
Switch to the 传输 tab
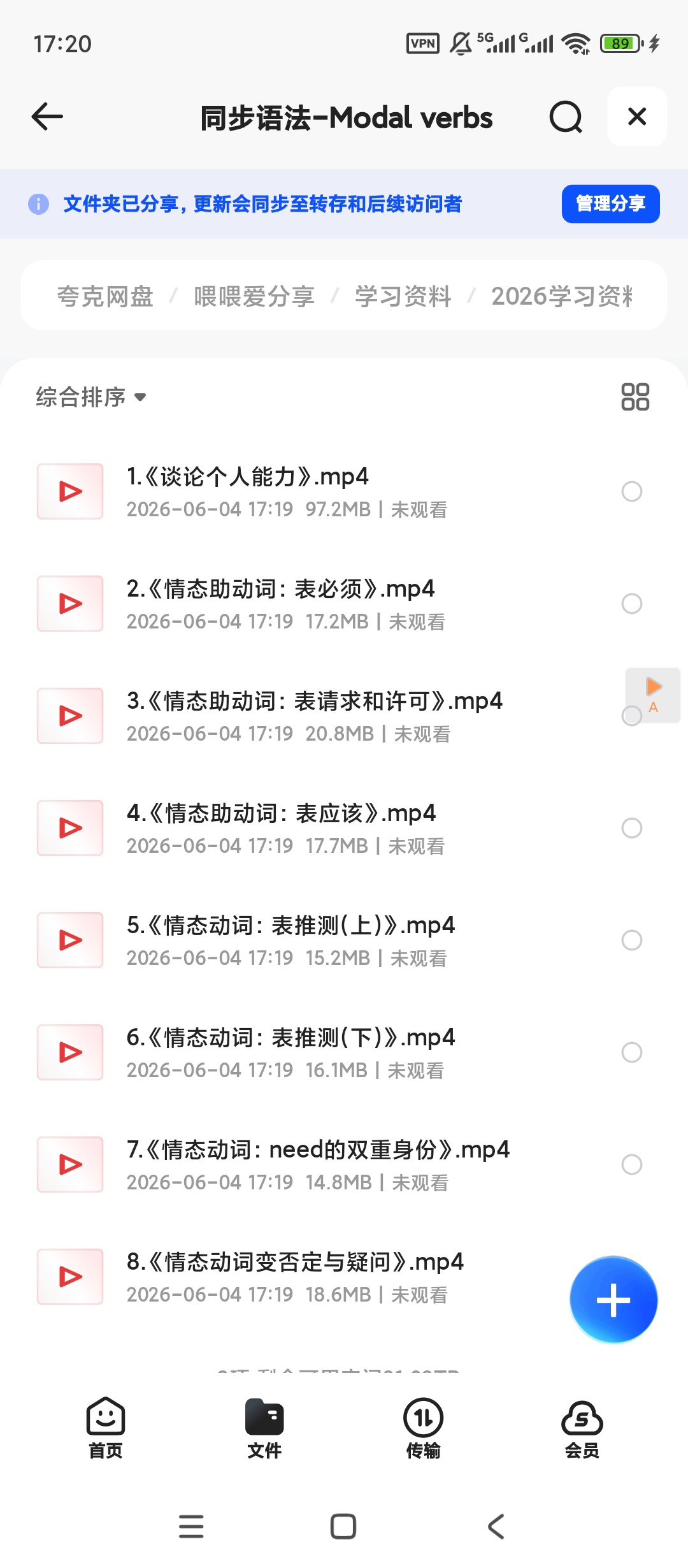pos(423,1428)
